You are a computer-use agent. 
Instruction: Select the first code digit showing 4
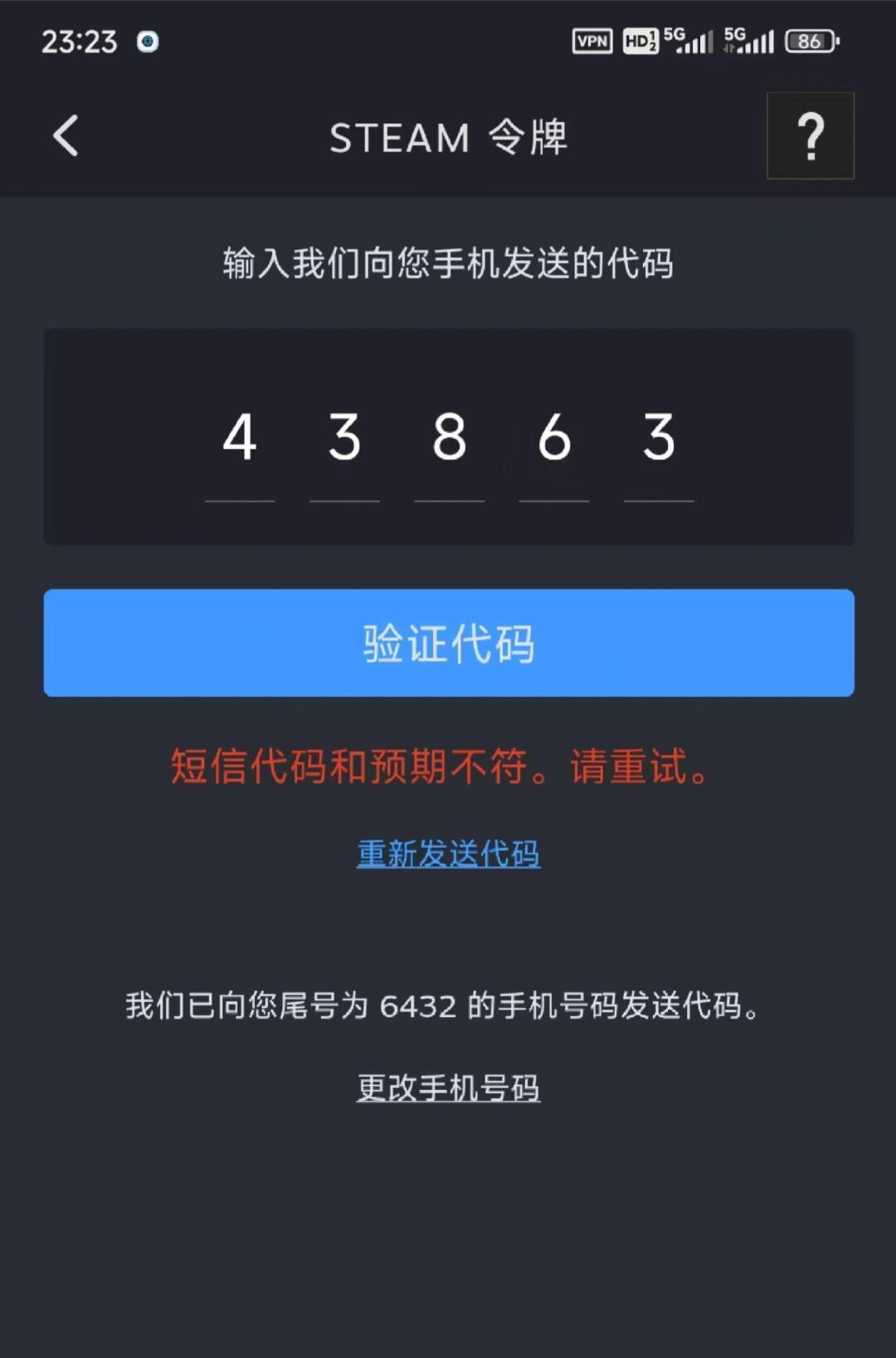coord(240,438)
